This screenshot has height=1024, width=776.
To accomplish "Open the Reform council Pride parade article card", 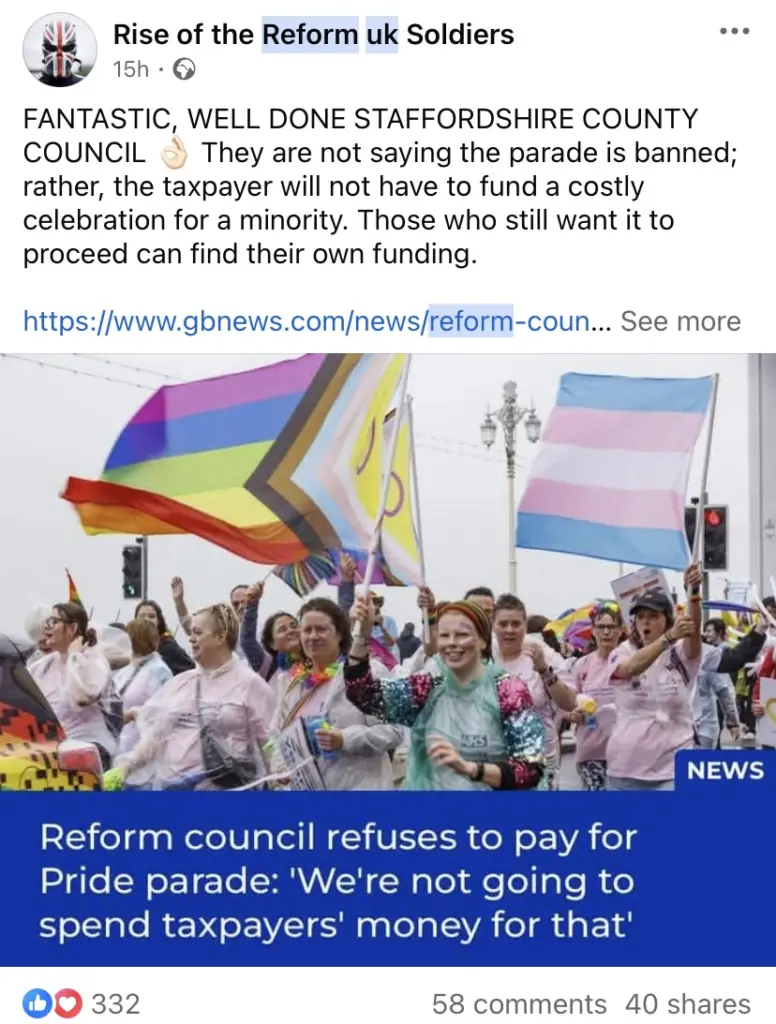I will (x=388, y=880).
